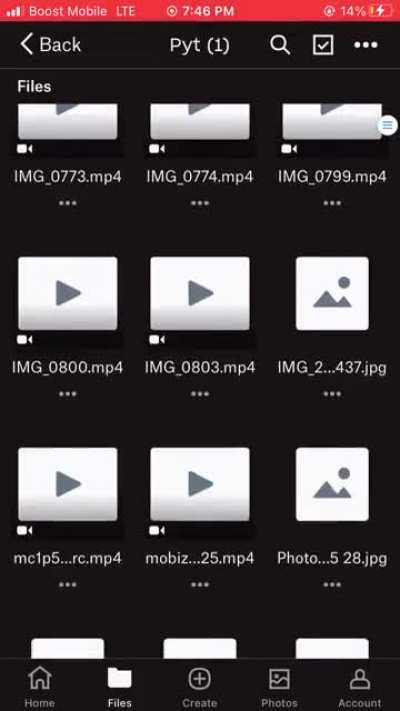Open the IMG_0803.mp4 video
The height and width of the screenshot is (711, 400).
click(x=200, y=293)
